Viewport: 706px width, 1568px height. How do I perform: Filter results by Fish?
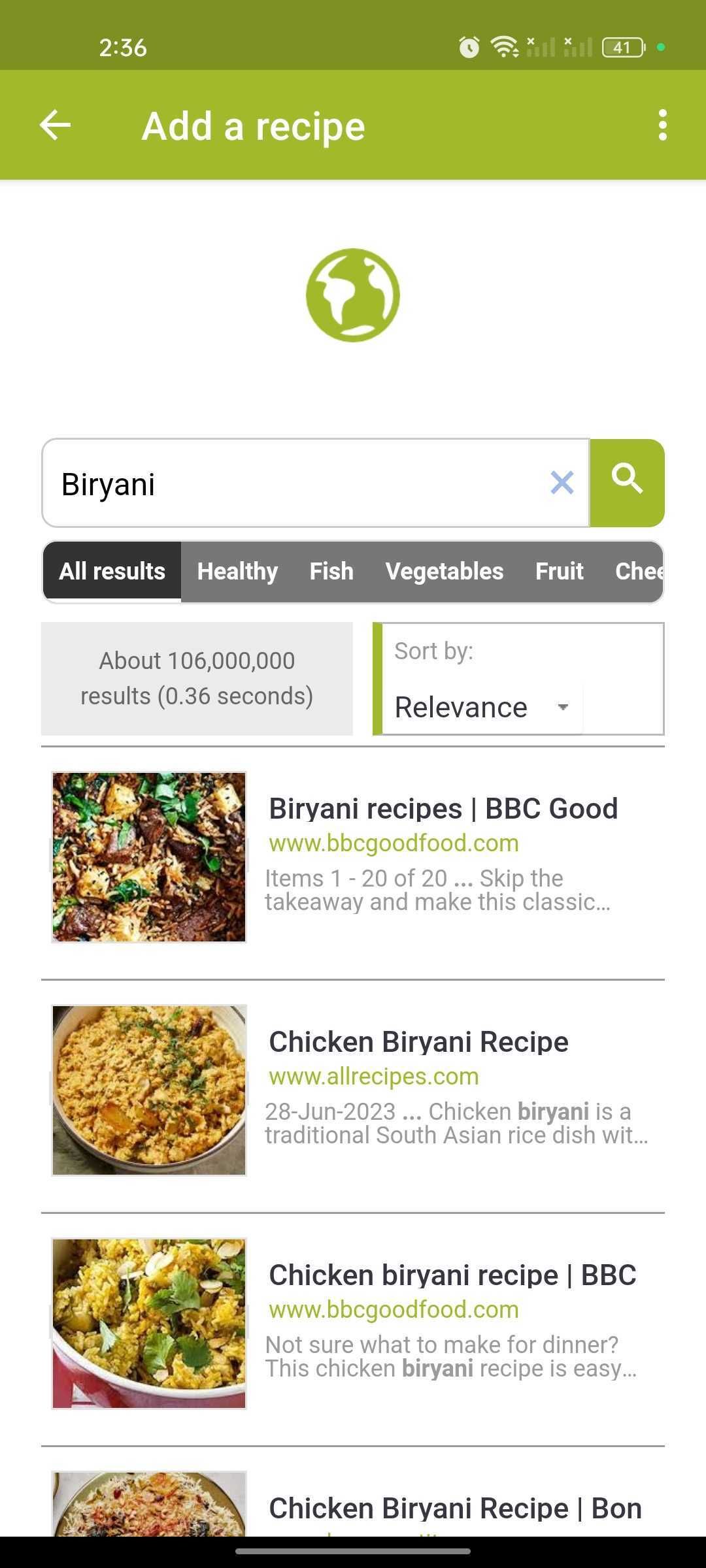click(x=331, y=572)
